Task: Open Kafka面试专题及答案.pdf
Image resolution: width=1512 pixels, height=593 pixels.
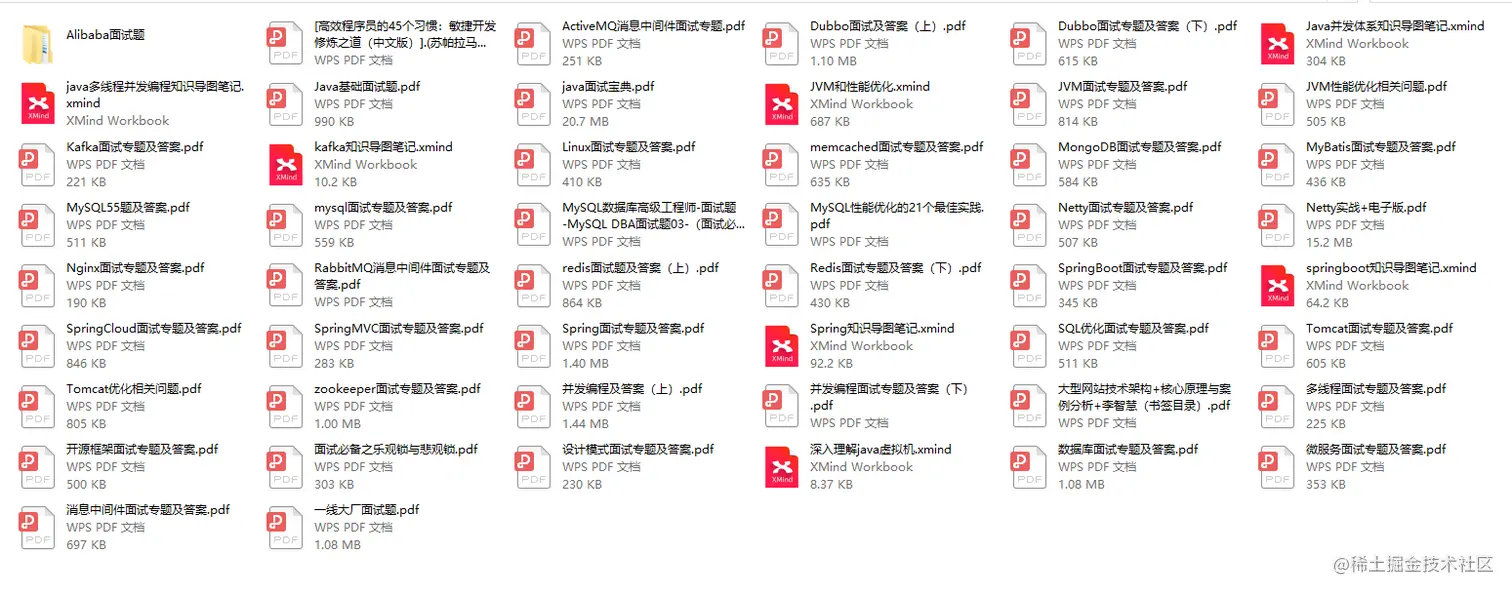Action: coord(38,164)
